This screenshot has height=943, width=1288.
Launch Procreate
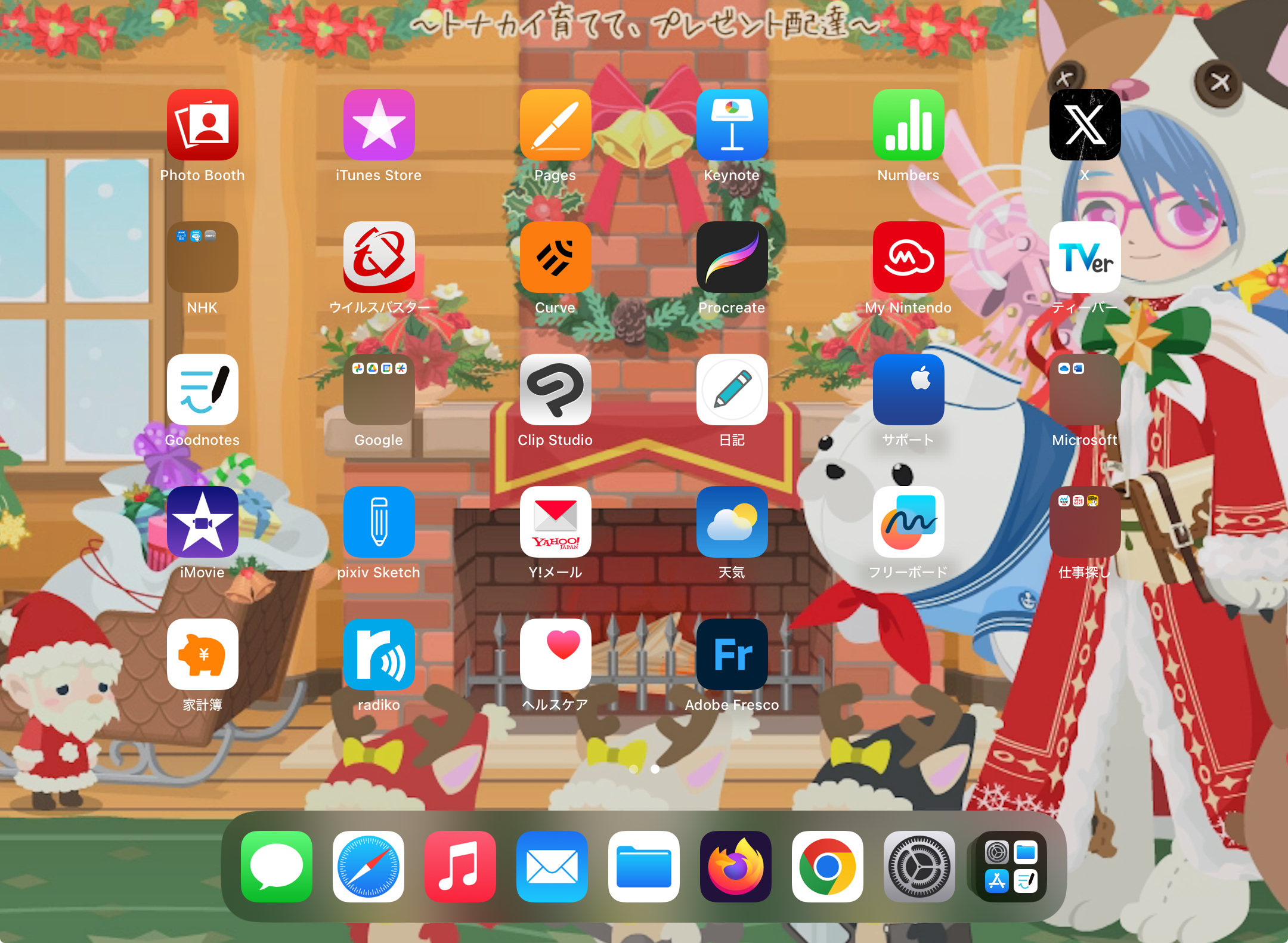click(732, 257)
